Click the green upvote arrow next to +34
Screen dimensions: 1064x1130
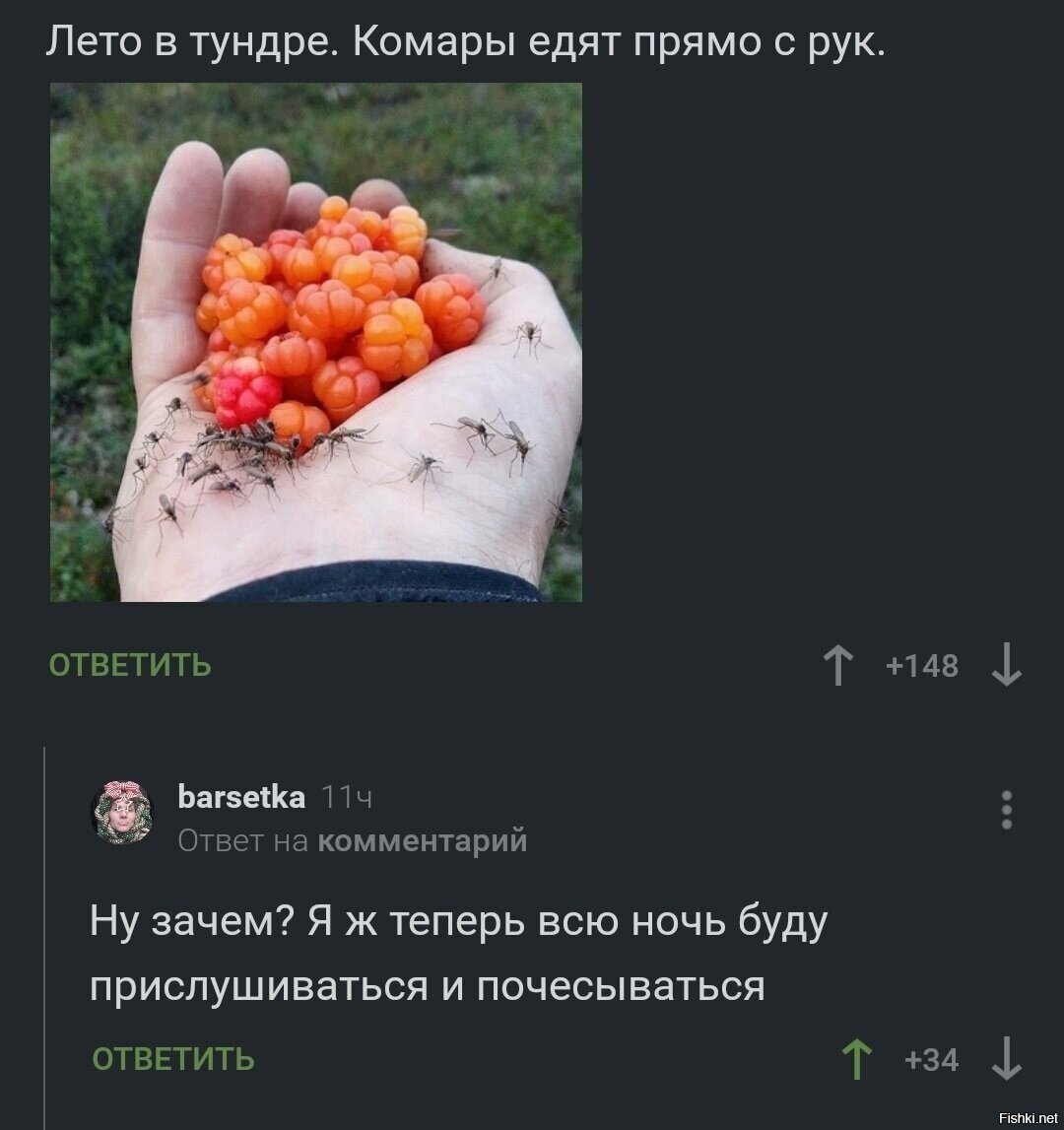point(858,1059)
